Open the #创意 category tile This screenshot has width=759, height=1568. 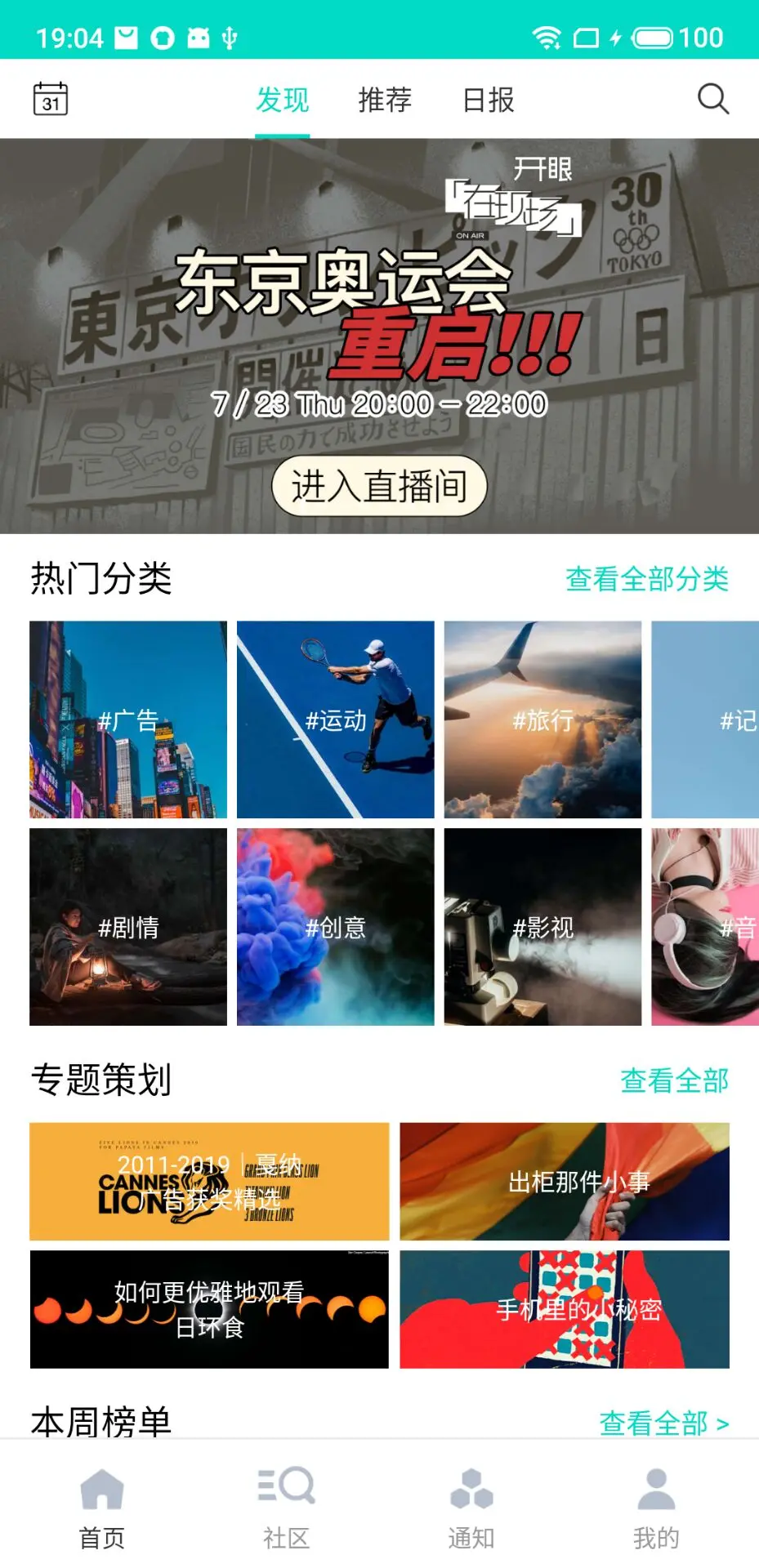(x=336, y=927)
